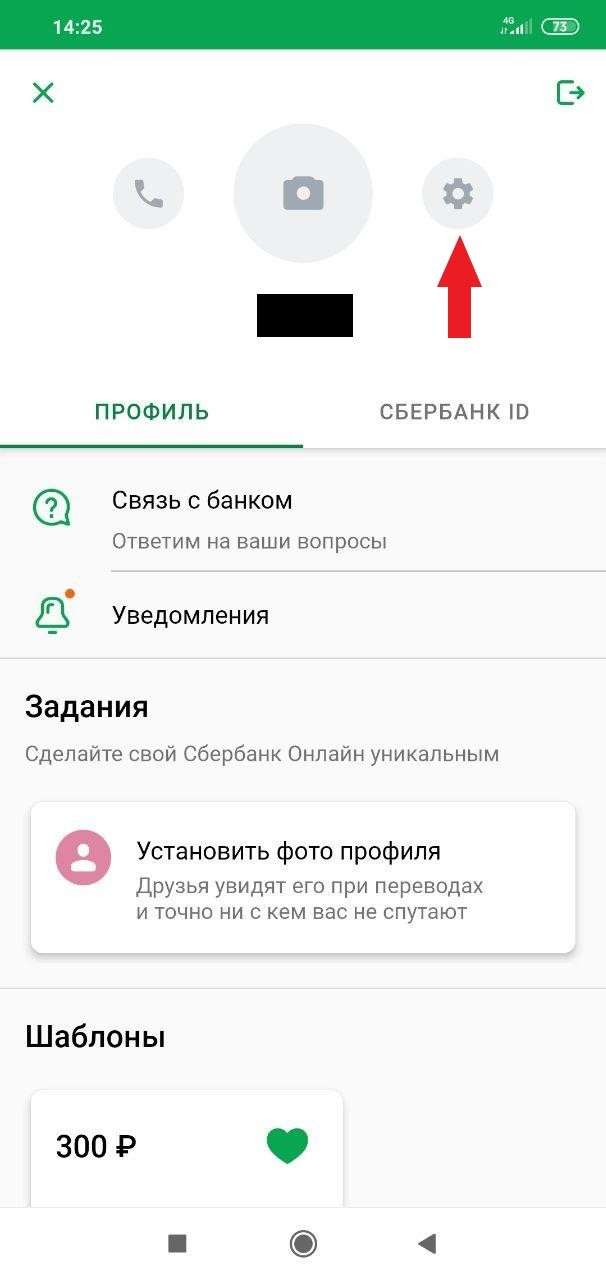Log out using the exit icon
This screenshot has height=1280, width=606.
(570, 93)
